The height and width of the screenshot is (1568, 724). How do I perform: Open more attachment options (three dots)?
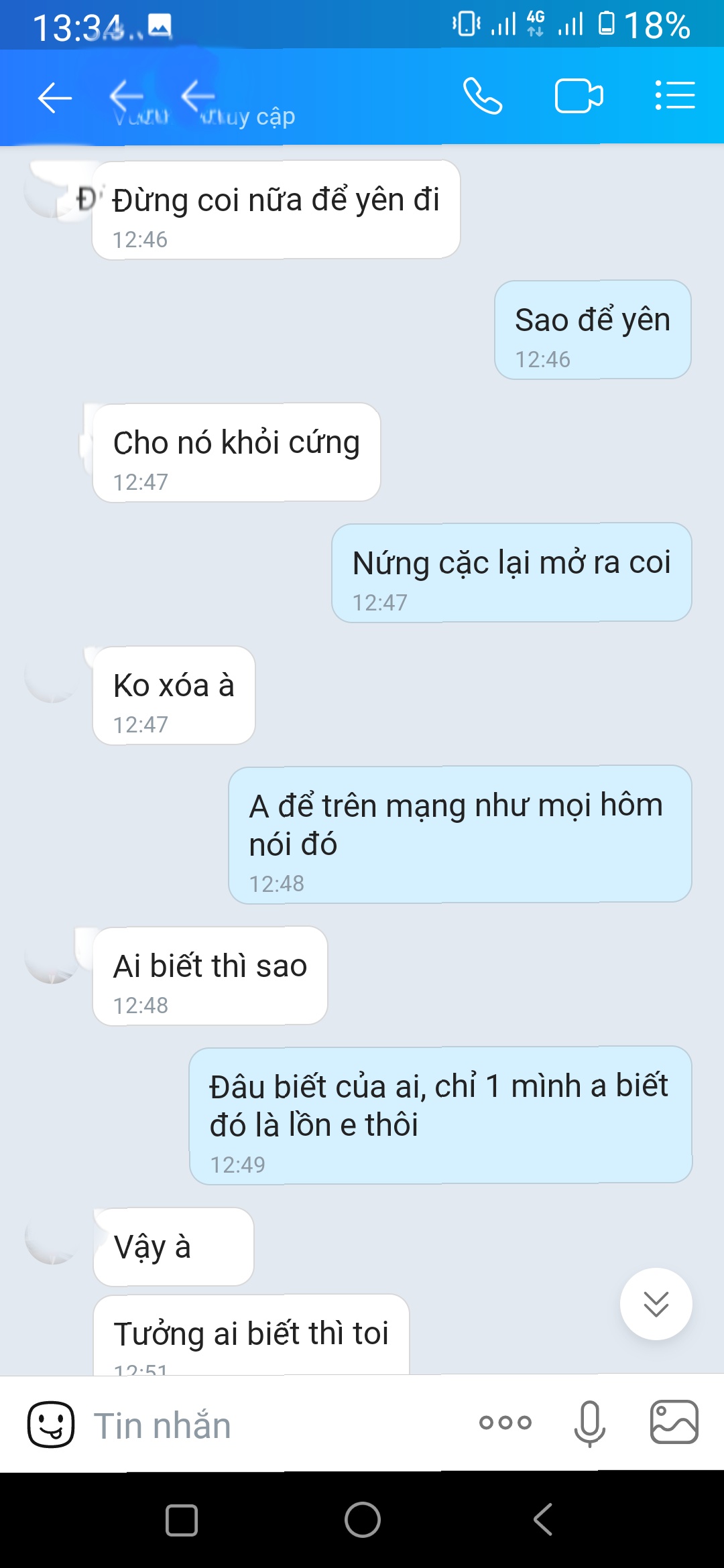pos(505,1423)
